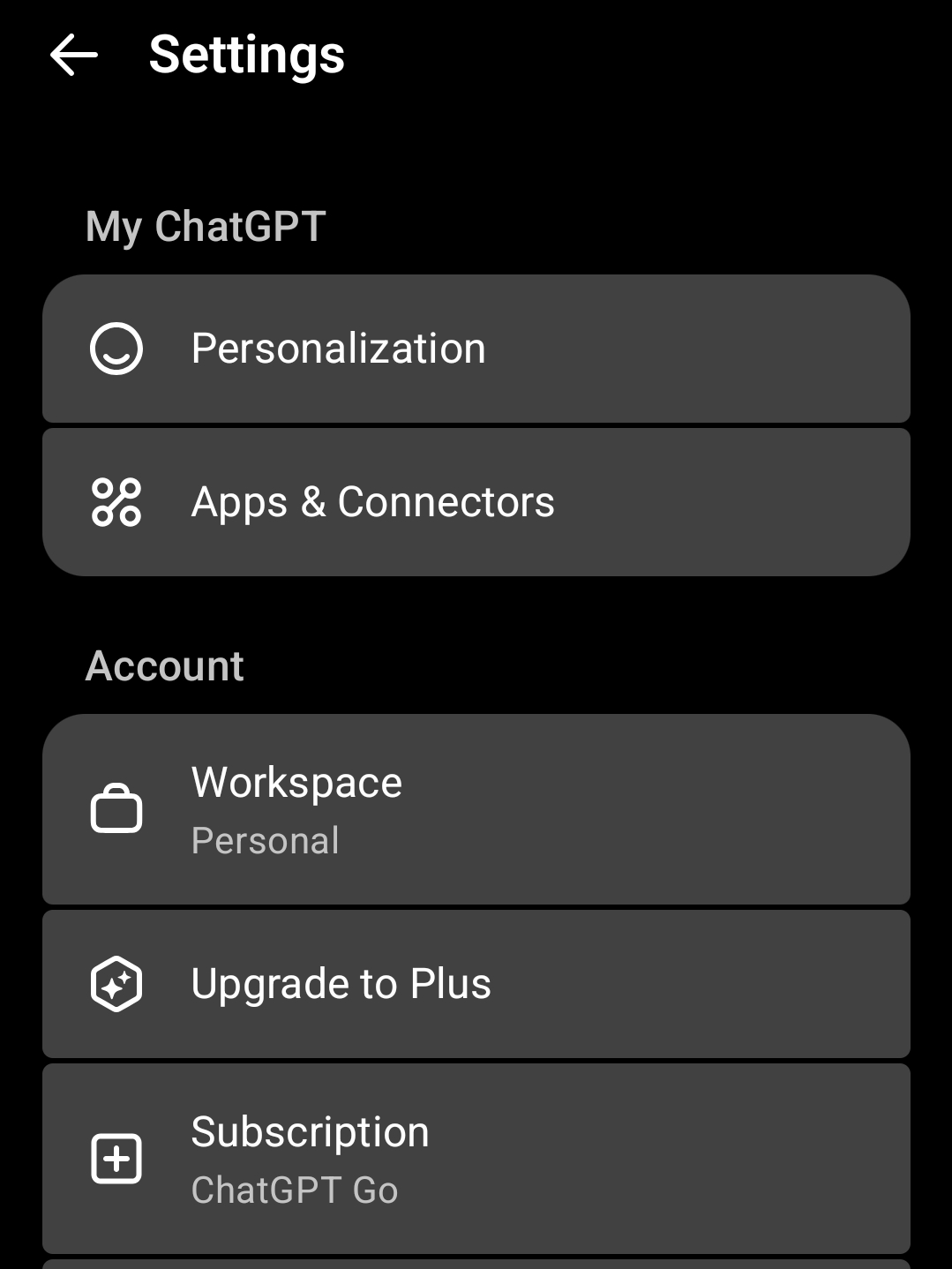Tap the Workspace briefcase icon
This screenshot has height=1269, width=952.
pos(116,807)
